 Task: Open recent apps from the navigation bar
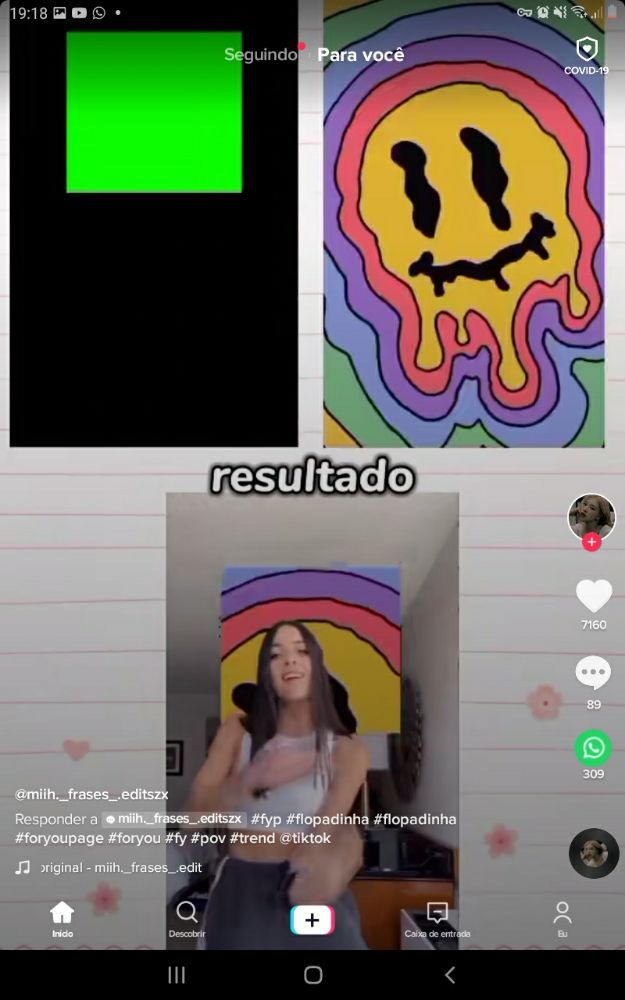[177, 974]
